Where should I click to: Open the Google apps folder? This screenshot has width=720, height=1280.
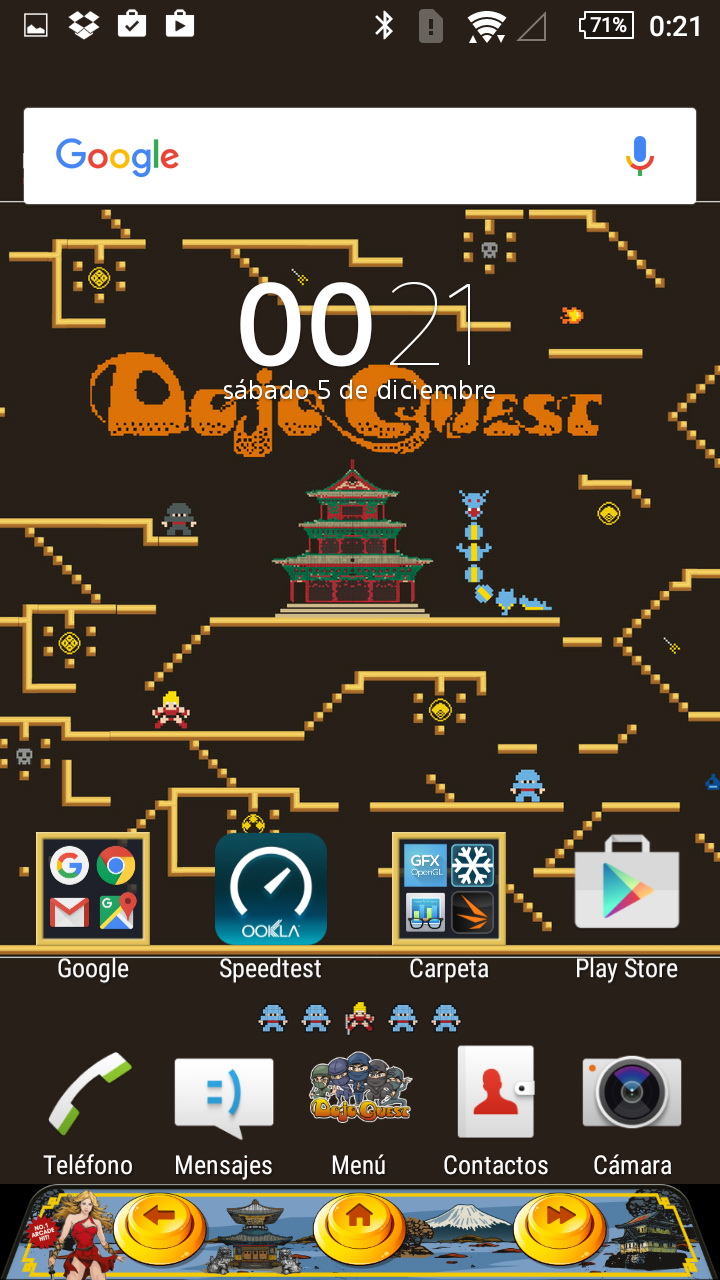click(93, 889)
